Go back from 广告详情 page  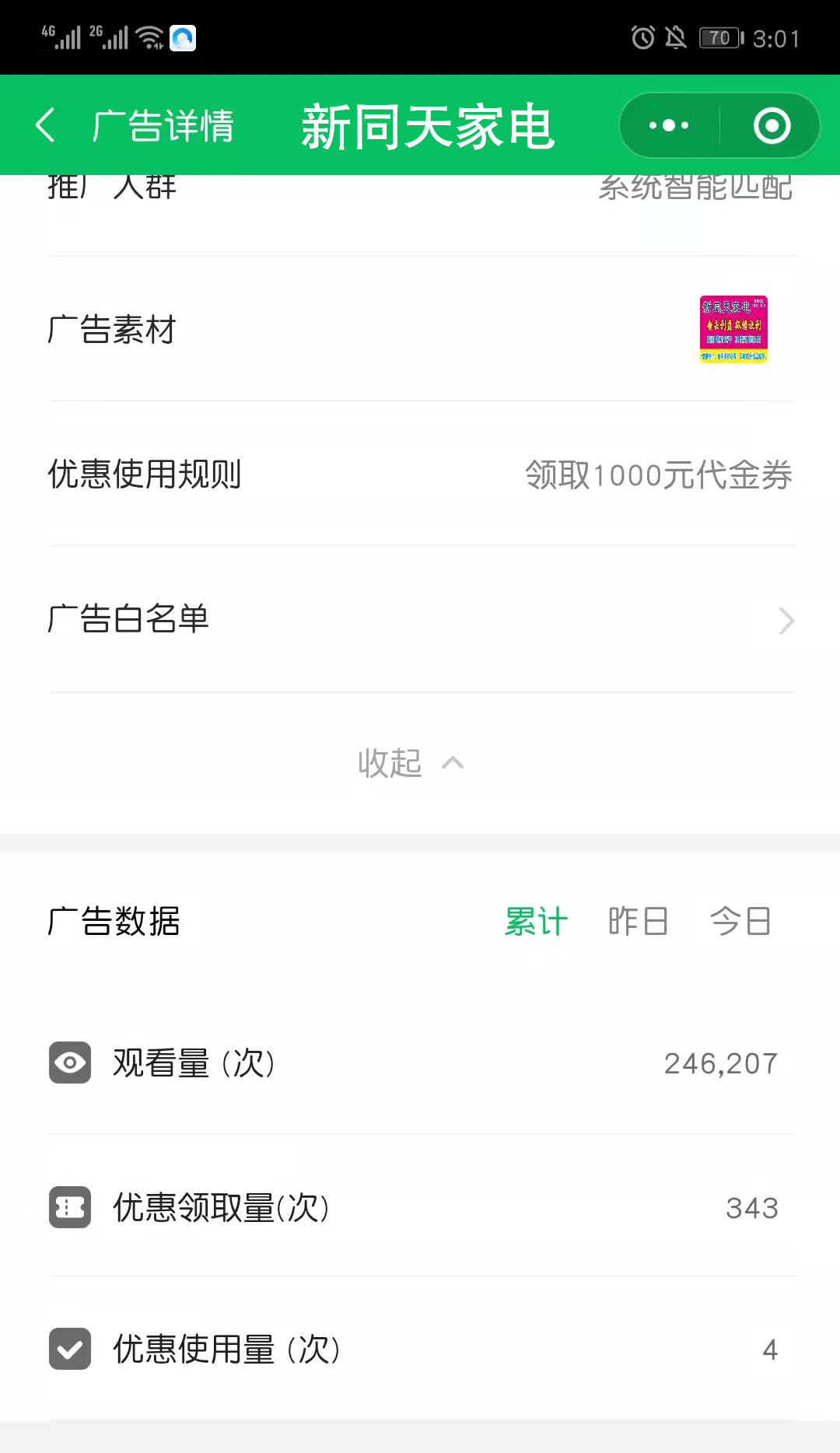tap(47, 125)
